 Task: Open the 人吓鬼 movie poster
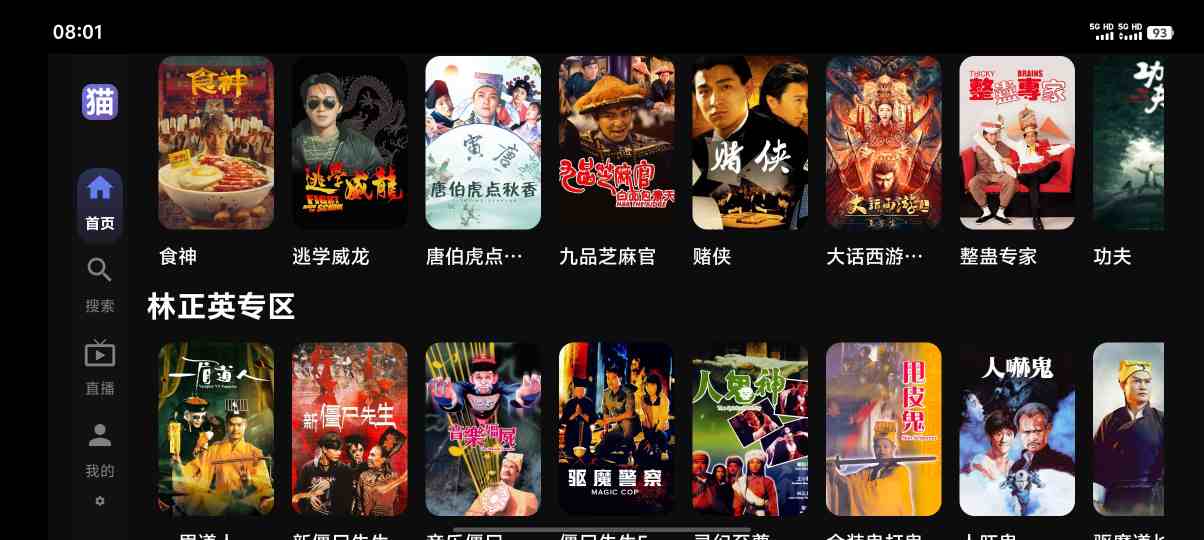click(x=1017, y=429)
